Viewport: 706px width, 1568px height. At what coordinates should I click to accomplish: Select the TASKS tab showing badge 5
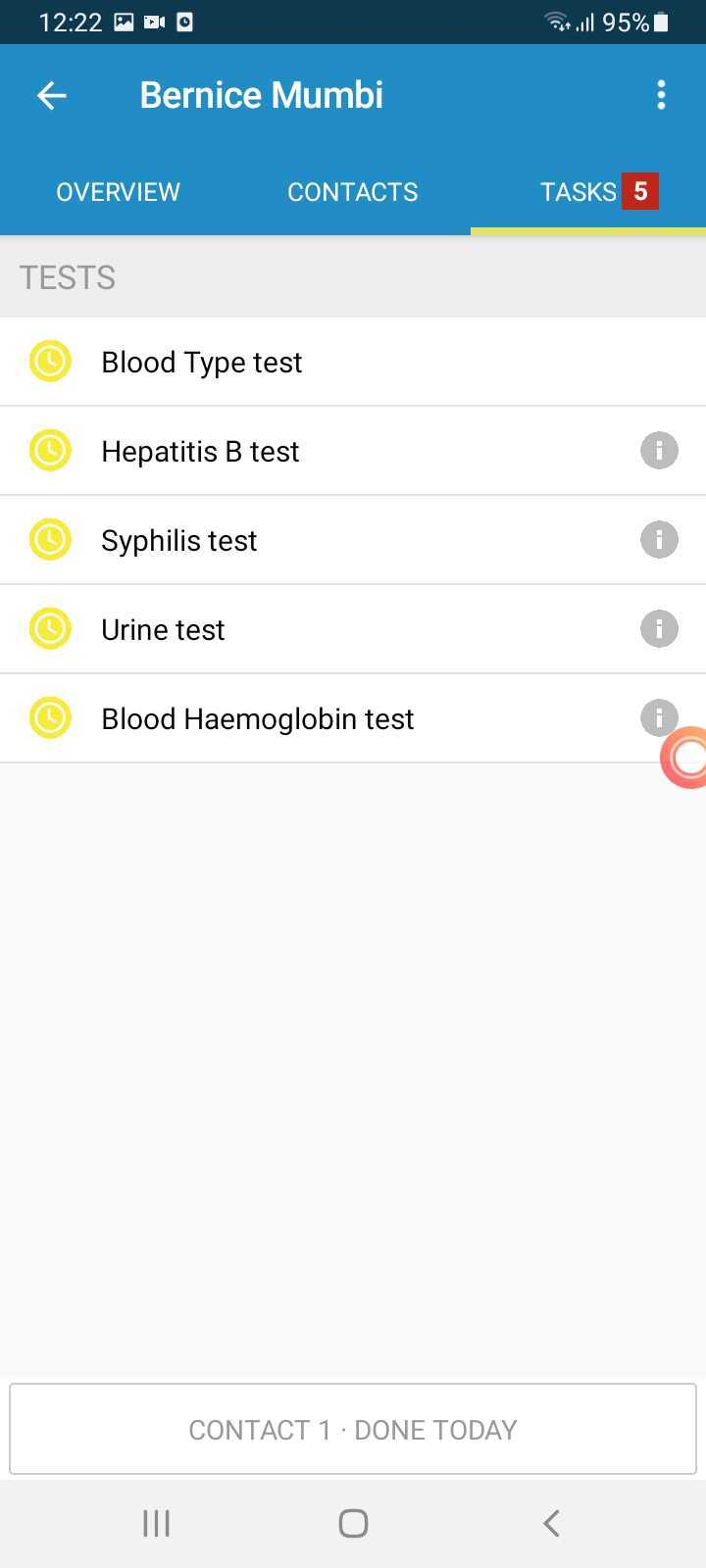[588, 192]
